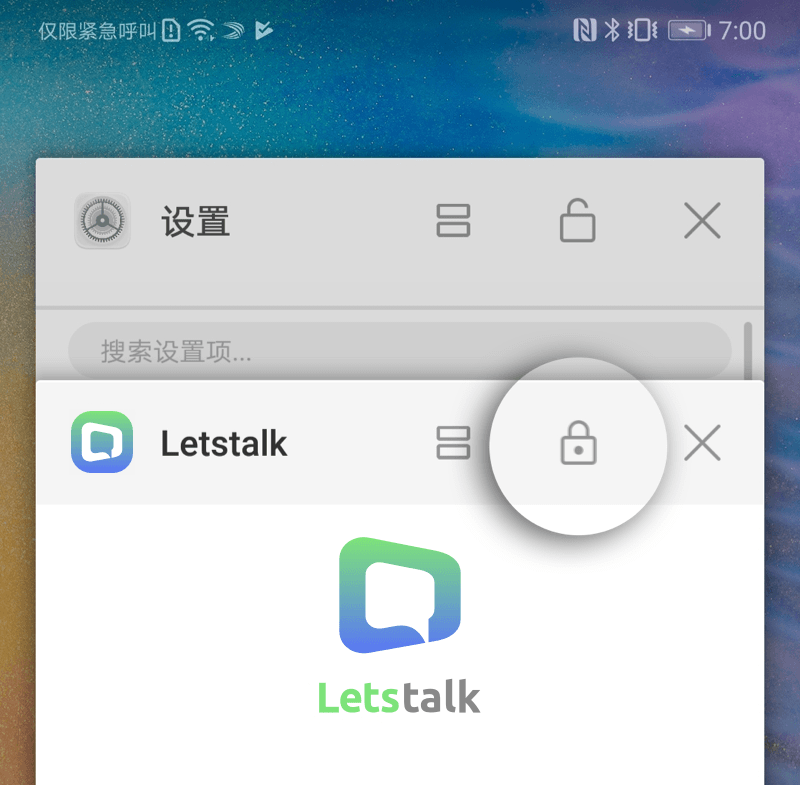
Task: Open split-screen for Letstalk
Action: (x=453, y=443)
